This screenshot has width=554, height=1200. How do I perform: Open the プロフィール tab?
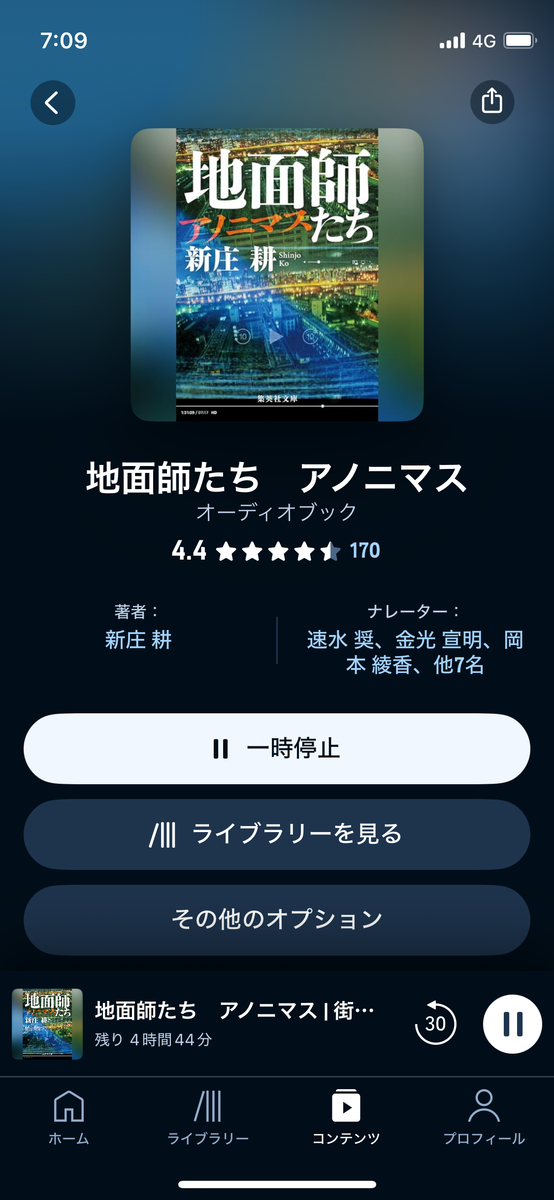(x=484, y=1117)
